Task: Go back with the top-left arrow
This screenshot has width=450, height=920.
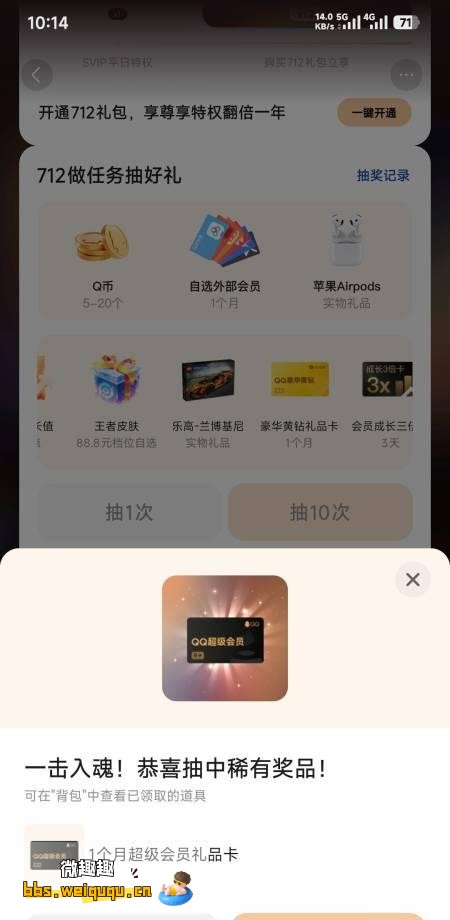Action: pos(37,75)
